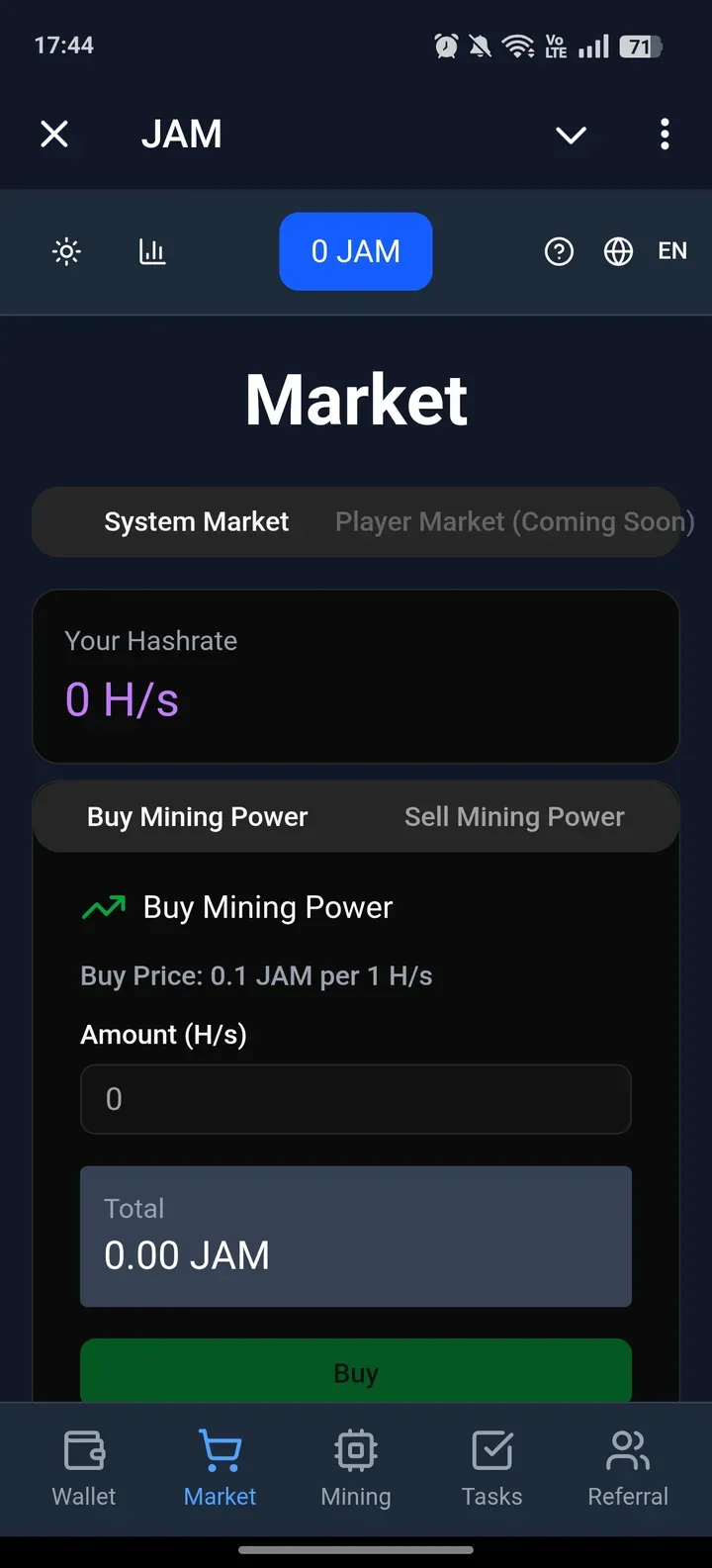Open the EN language selector
Screen dimensions: 712x1568
[672, 251]
